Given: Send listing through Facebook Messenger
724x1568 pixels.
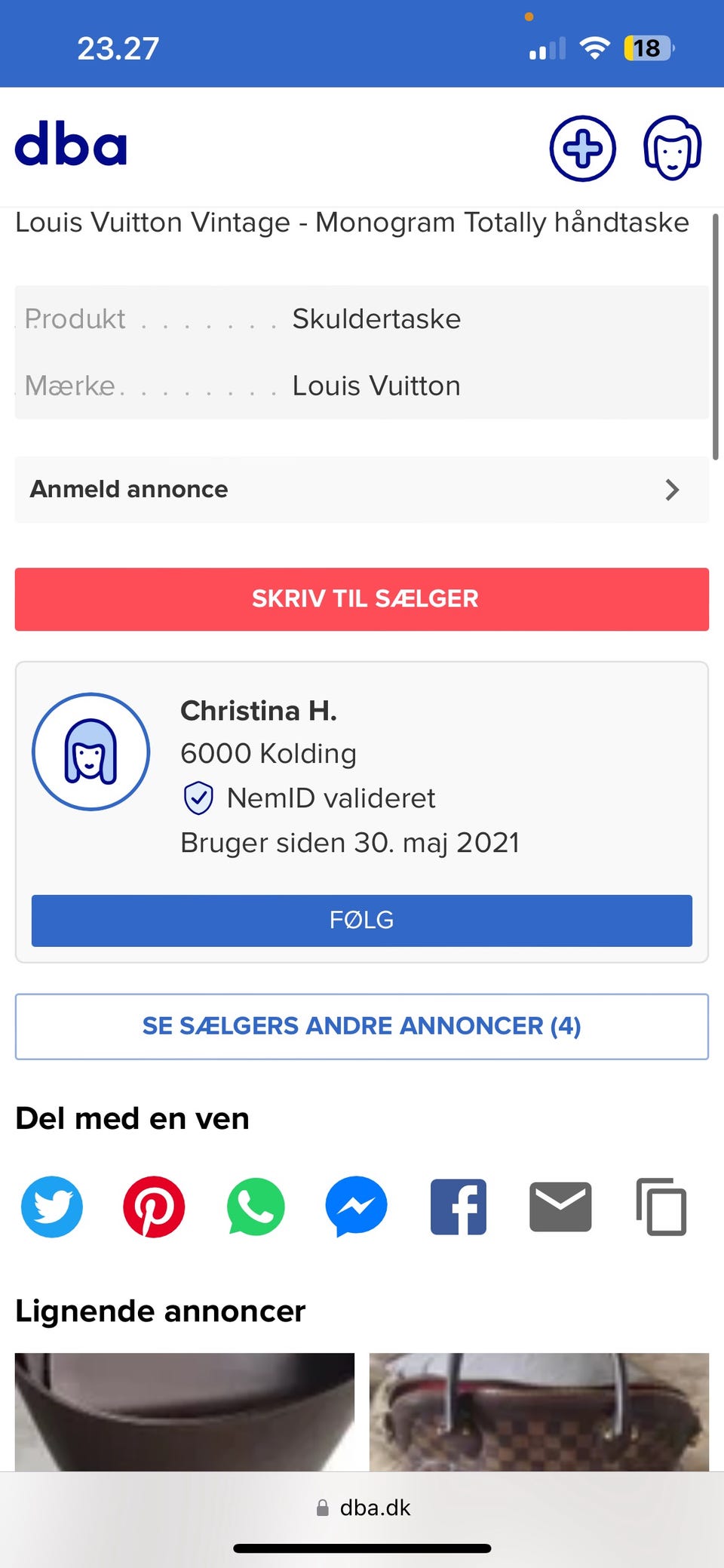Looking at the screenshot, I should click(356, 1207).
